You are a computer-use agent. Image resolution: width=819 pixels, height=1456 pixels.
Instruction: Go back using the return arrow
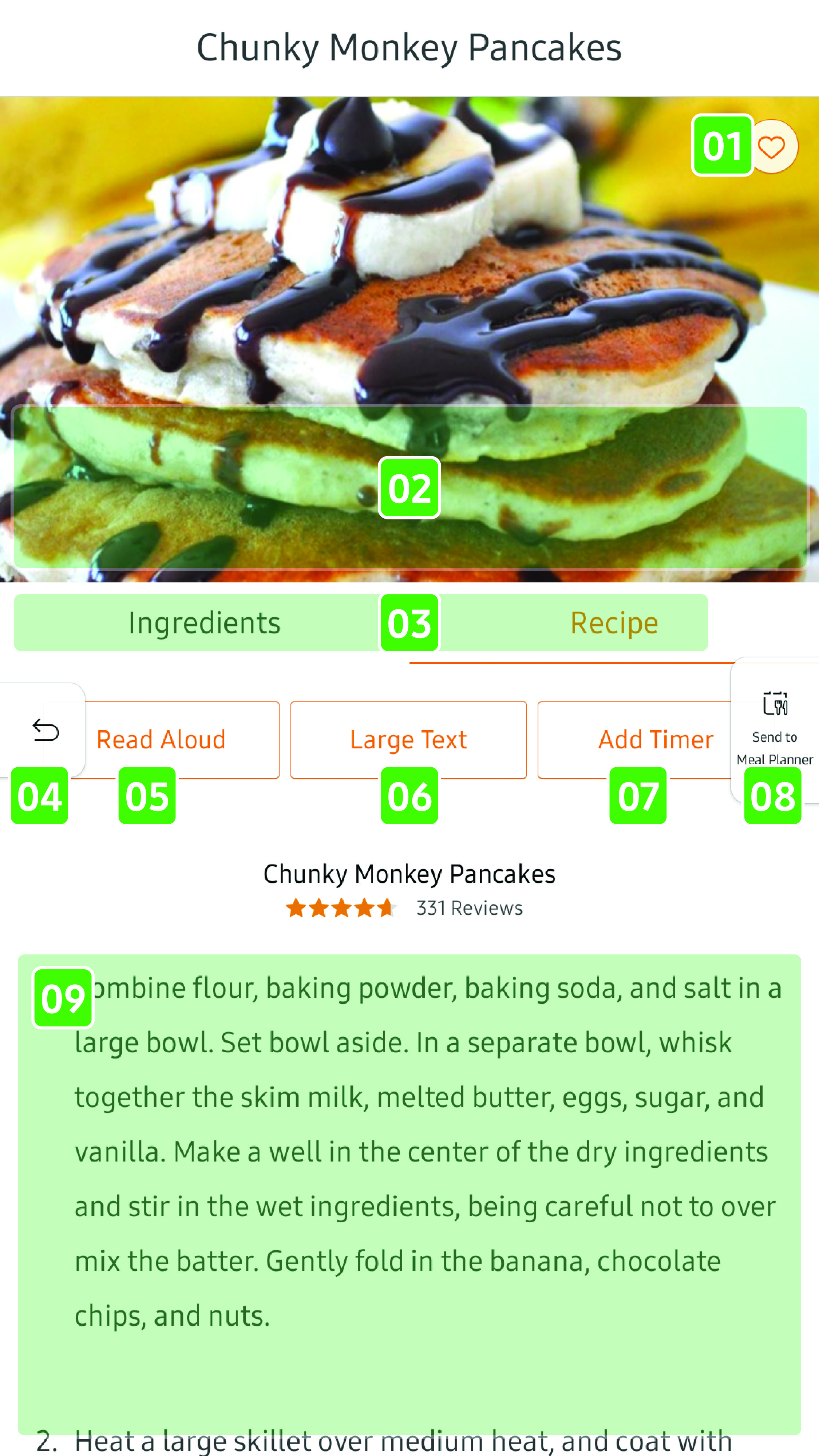(x=45, y=730)
